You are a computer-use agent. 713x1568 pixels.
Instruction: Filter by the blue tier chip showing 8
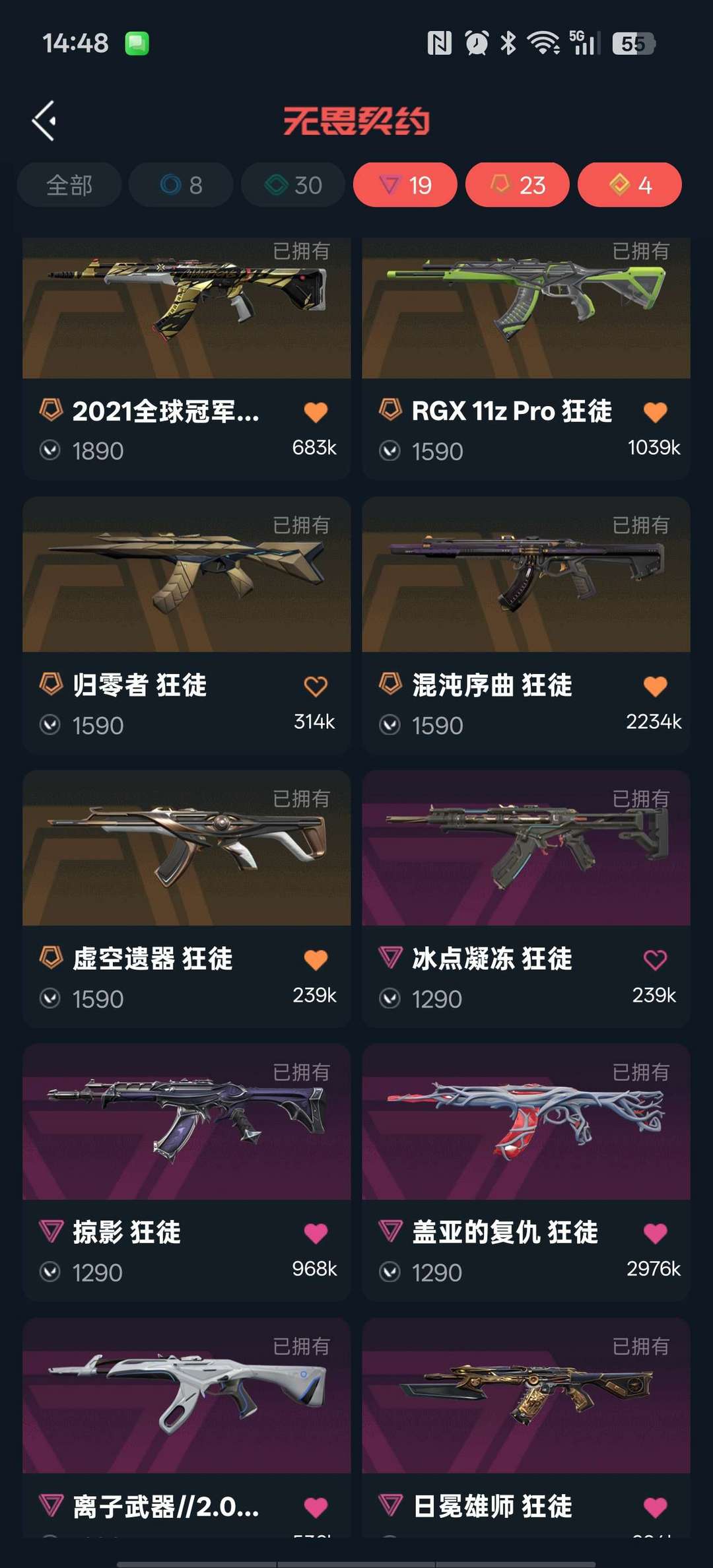point(181,185)
